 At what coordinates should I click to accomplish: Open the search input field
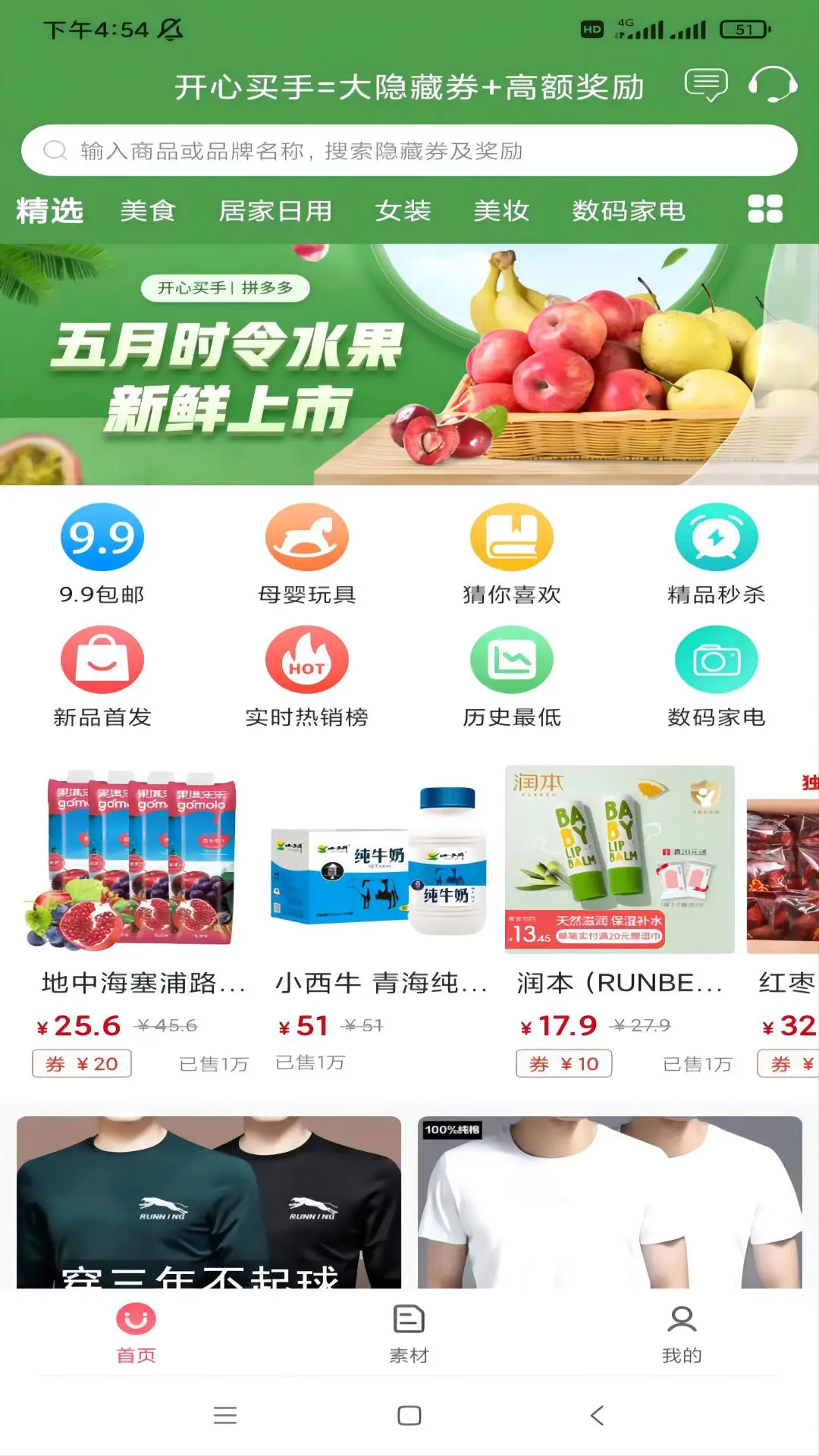pos(409,149)
